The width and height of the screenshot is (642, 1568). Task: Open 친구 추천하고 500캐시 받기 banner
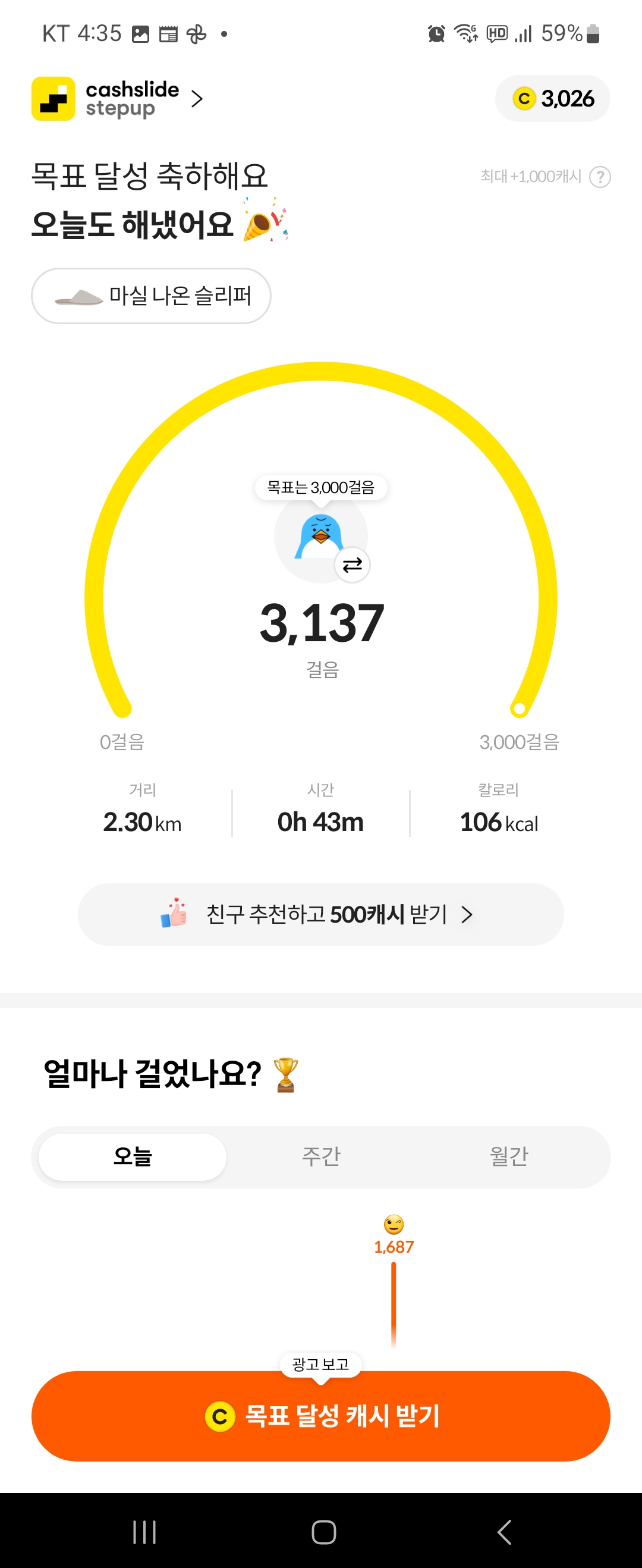320,914
